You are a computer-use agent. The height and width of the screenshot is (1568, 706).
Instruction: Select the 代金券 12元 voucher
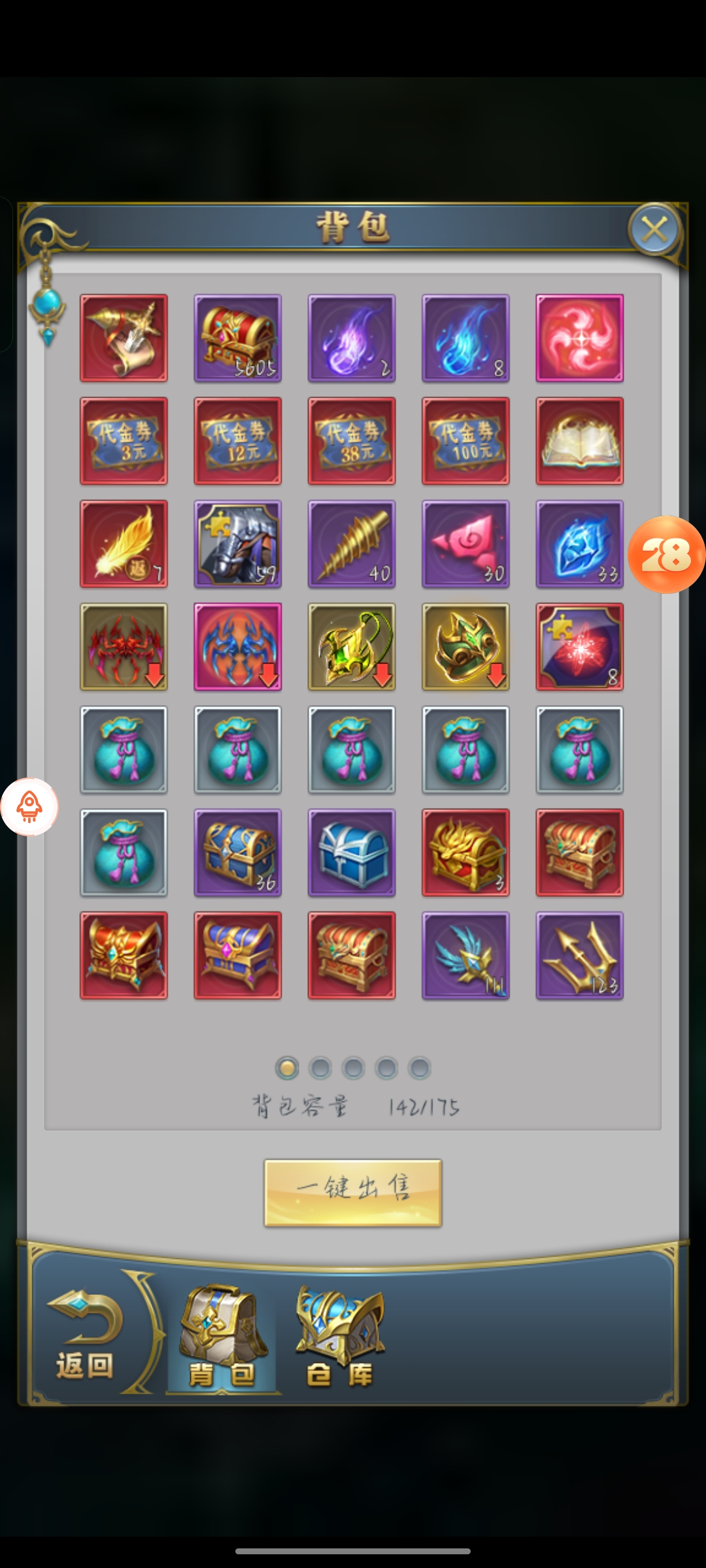[x=238, y=441]
